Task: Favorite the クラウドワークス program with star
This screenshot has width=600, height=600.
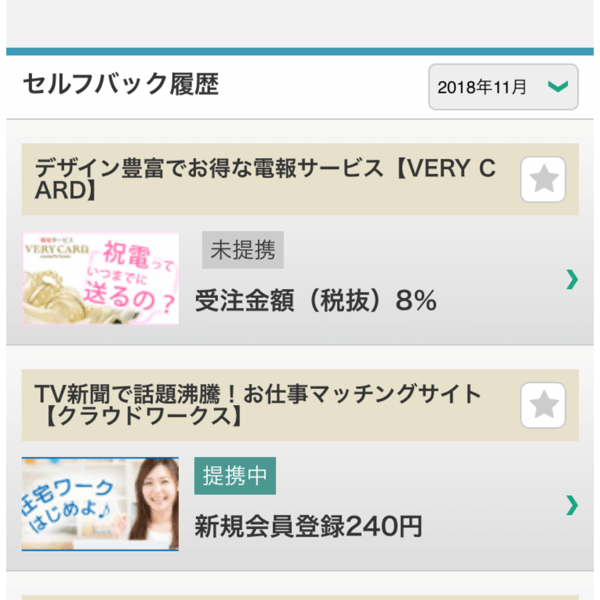Action: (x=543, y=405)
